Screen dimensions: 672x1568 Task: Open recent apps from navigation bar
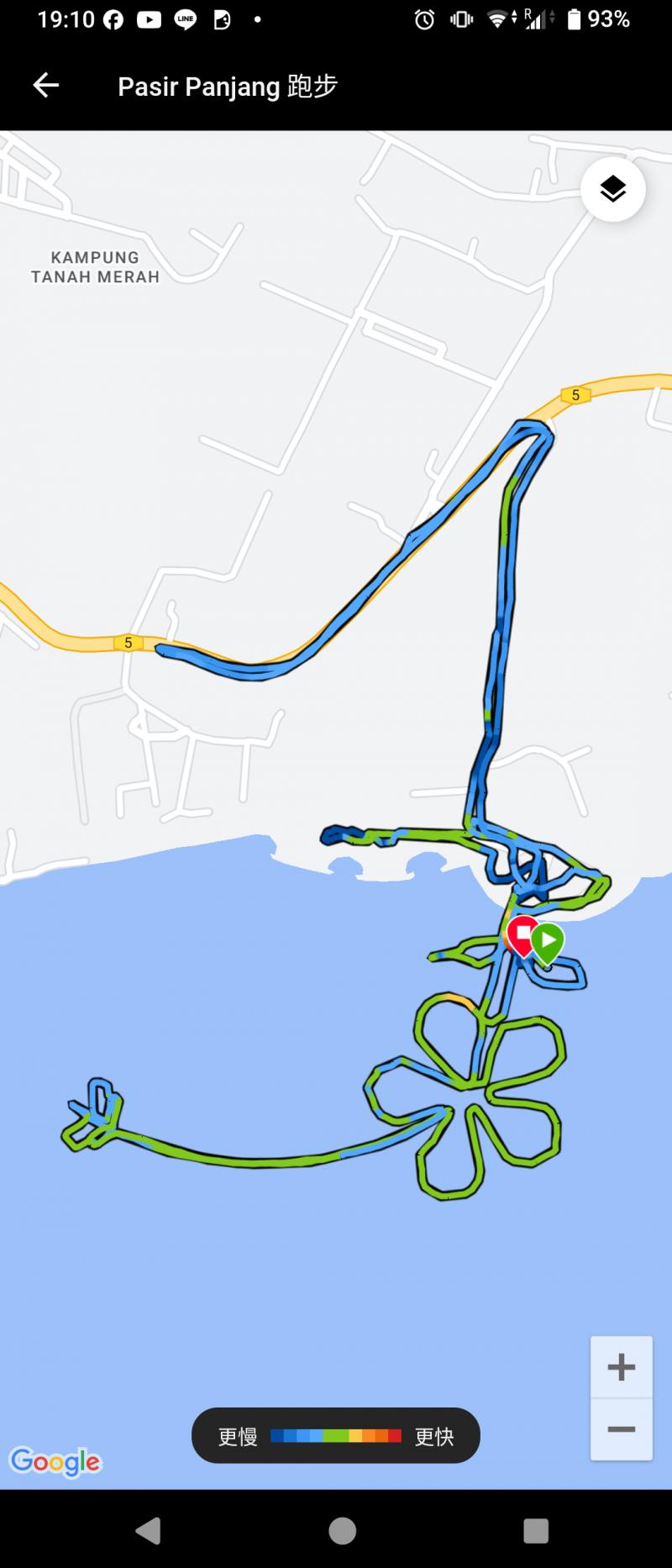pyautogui.click(x=535, y=1530)
